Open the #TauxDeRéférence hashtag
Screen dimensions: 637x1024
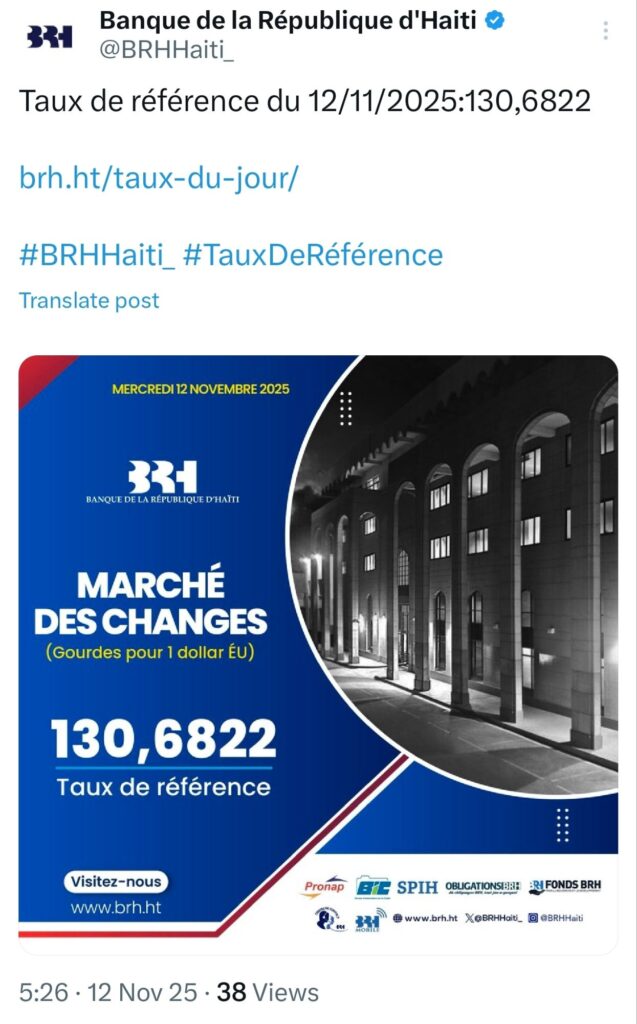(313, 254)
